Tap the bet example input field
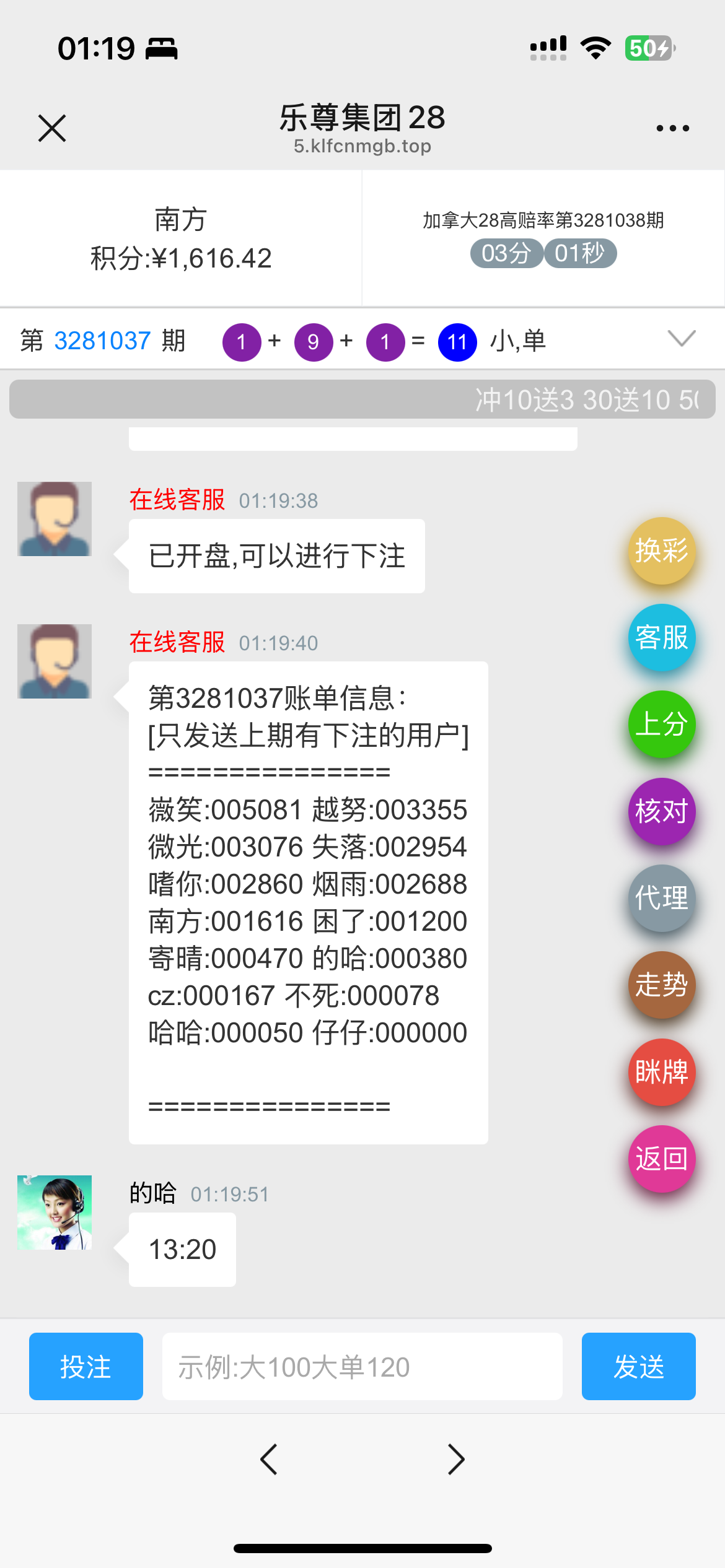Screen dimensions: 725x1568 click(x=362, y=1366)
